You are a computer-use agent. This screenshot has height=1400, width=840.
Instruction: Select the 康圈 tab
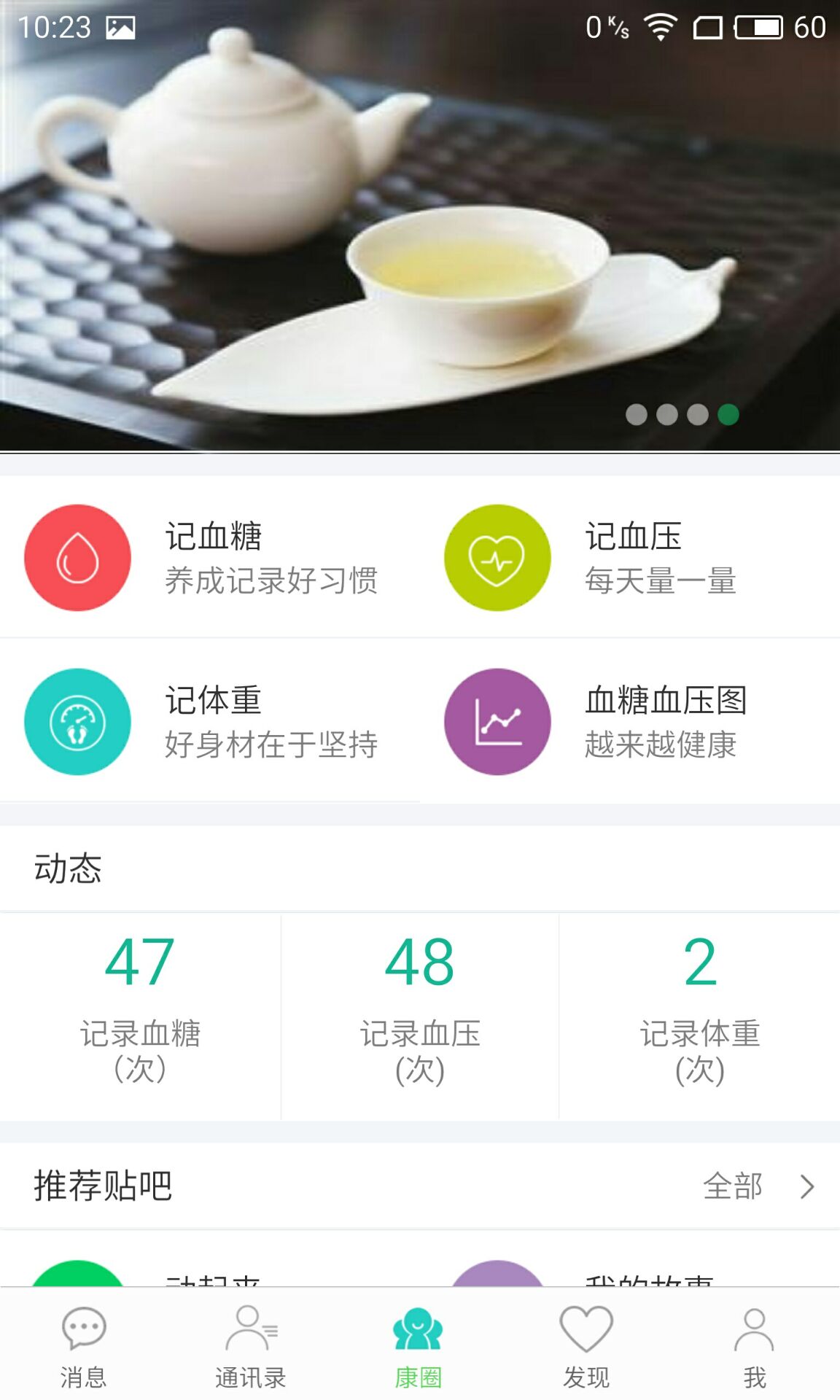click(x=419, y=1345)
